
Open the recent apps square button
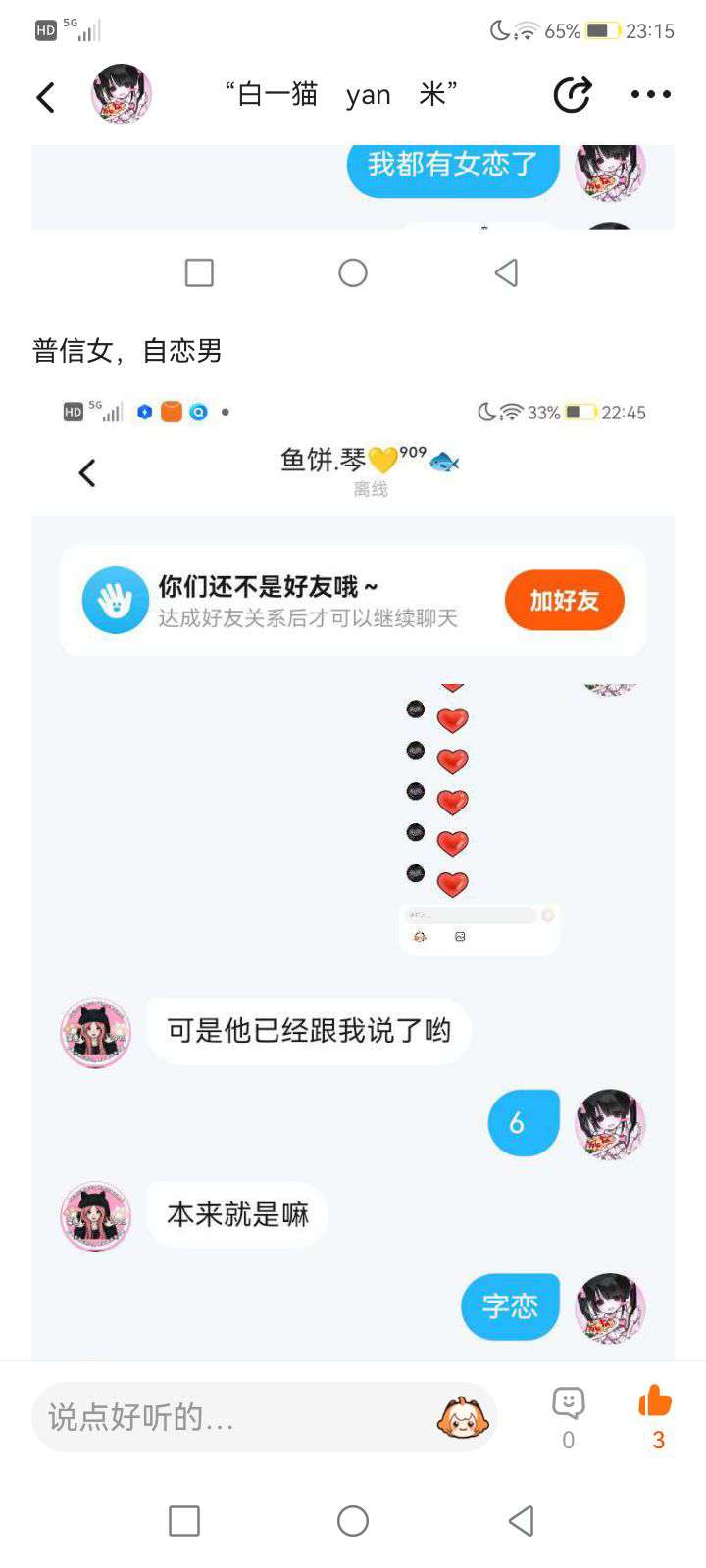coord(184,1521)
